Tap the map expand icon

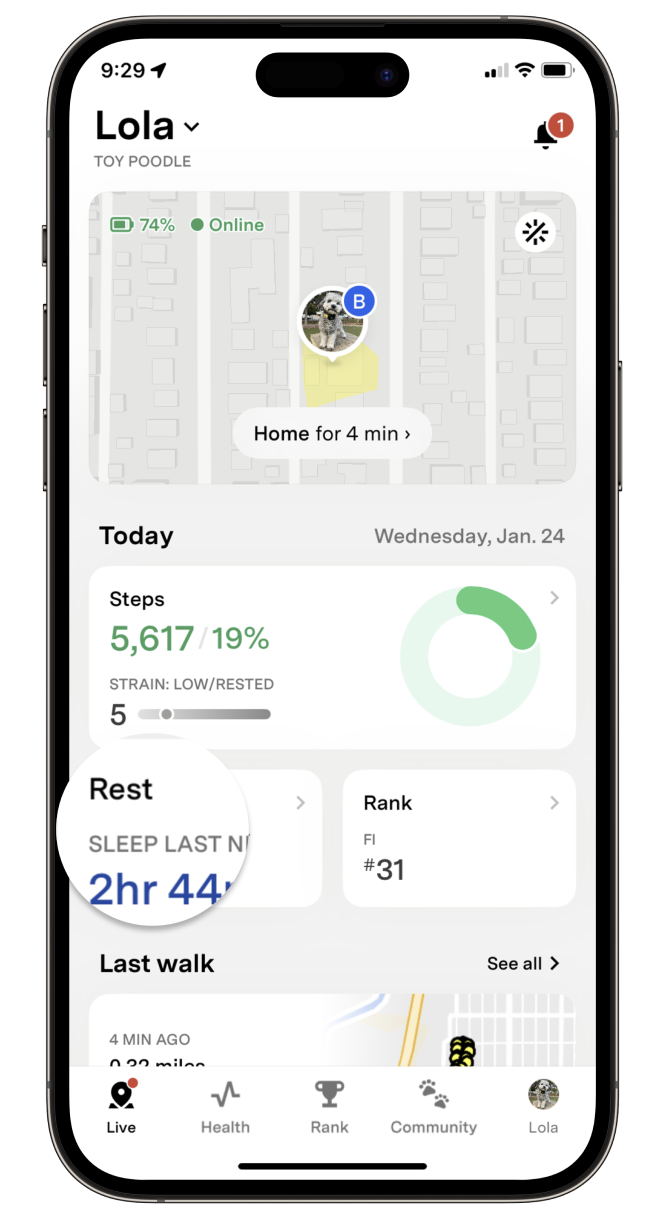pos(536,233)
